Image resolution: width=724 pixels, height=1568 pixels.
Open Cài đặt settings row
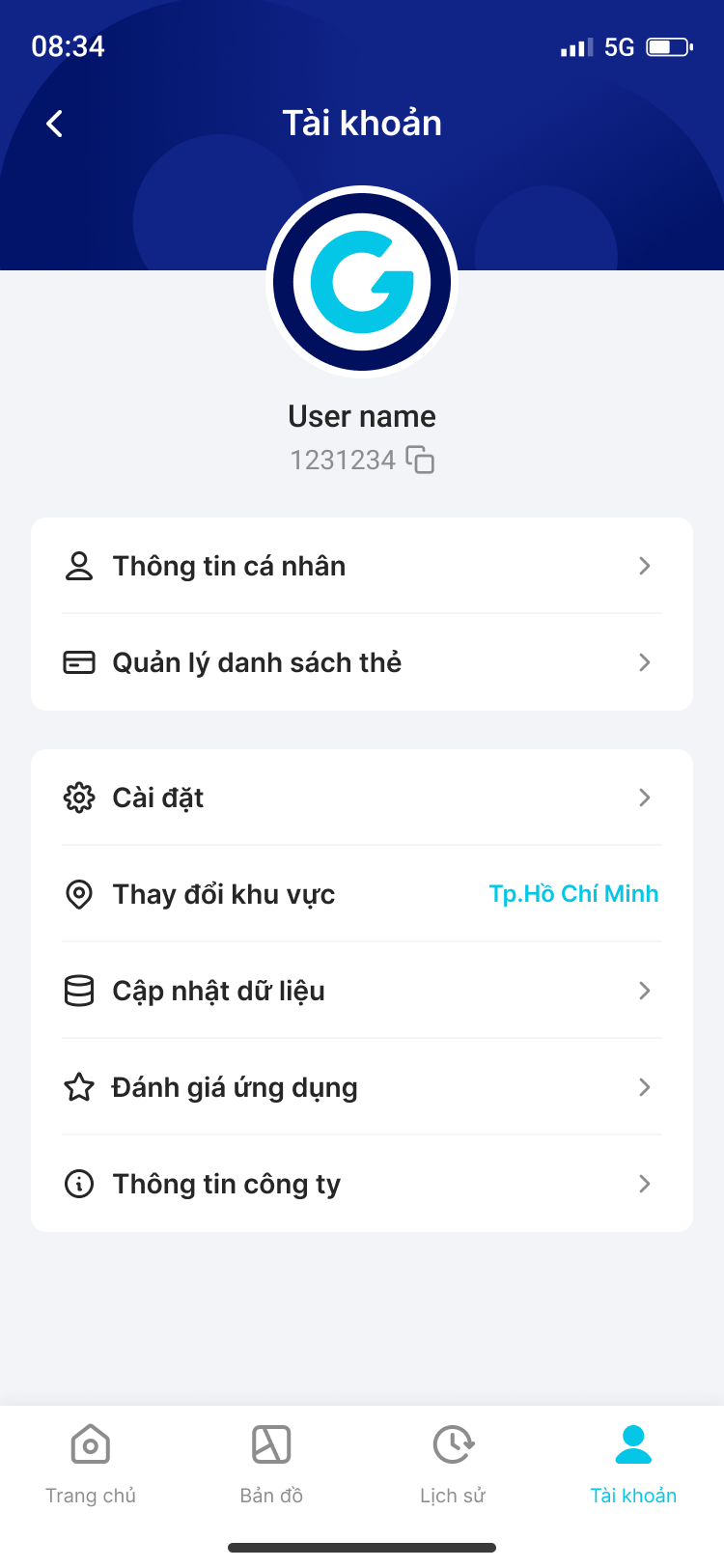(361, 798)
